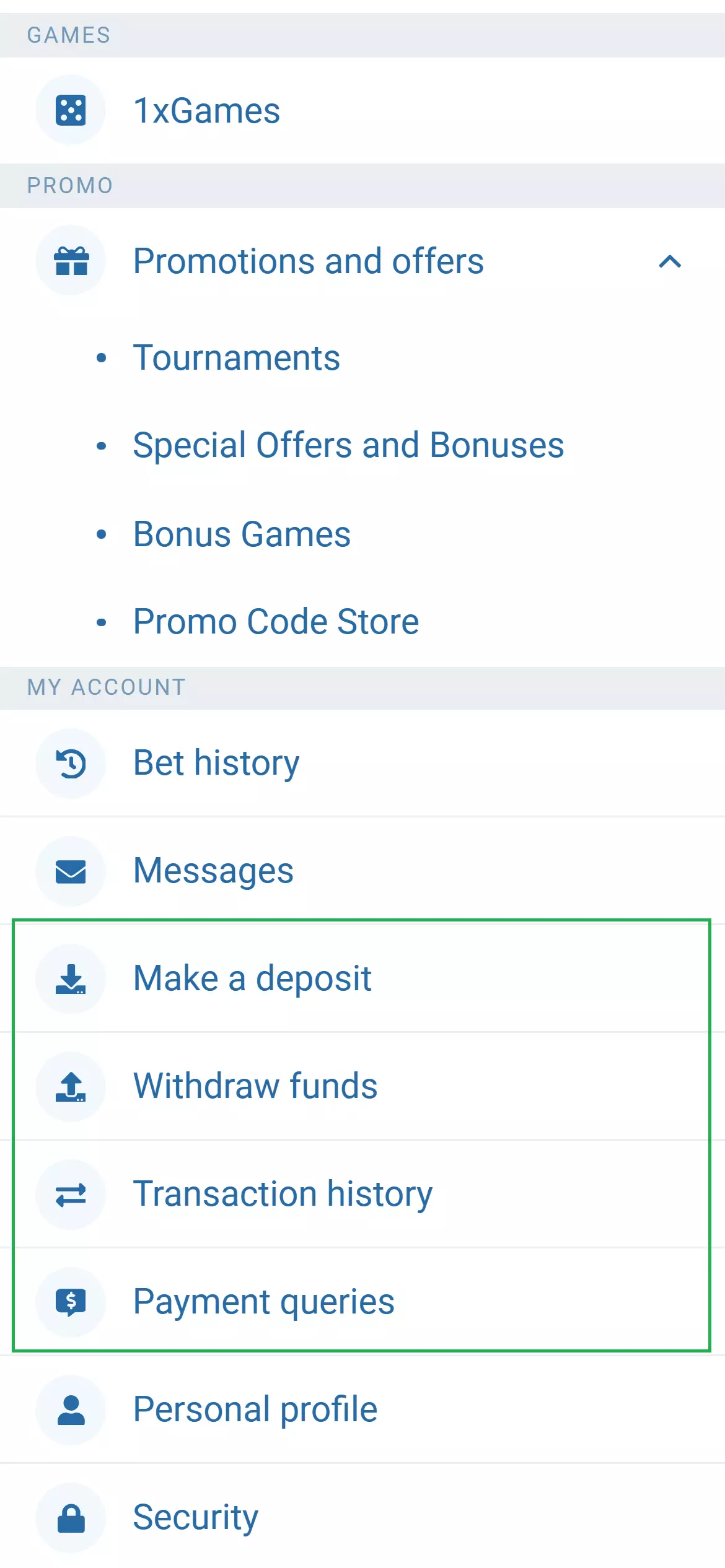The width and height of the screenshot is (725, 1568).
Task: View Bet history
Action: [x=216, y=763]
